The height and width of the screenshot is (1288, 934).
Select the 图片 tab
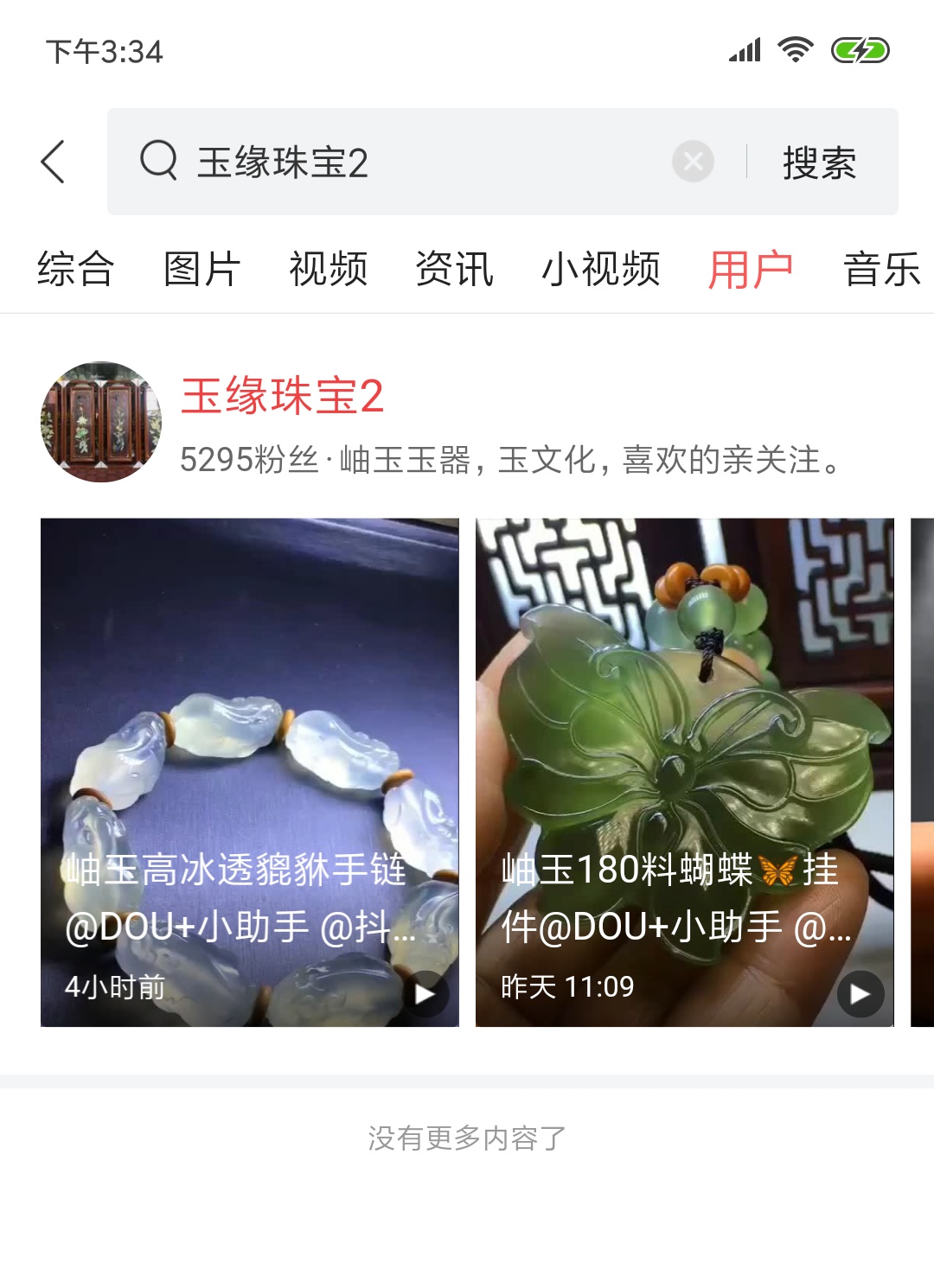pyautogui.click(x=201, y=270)
